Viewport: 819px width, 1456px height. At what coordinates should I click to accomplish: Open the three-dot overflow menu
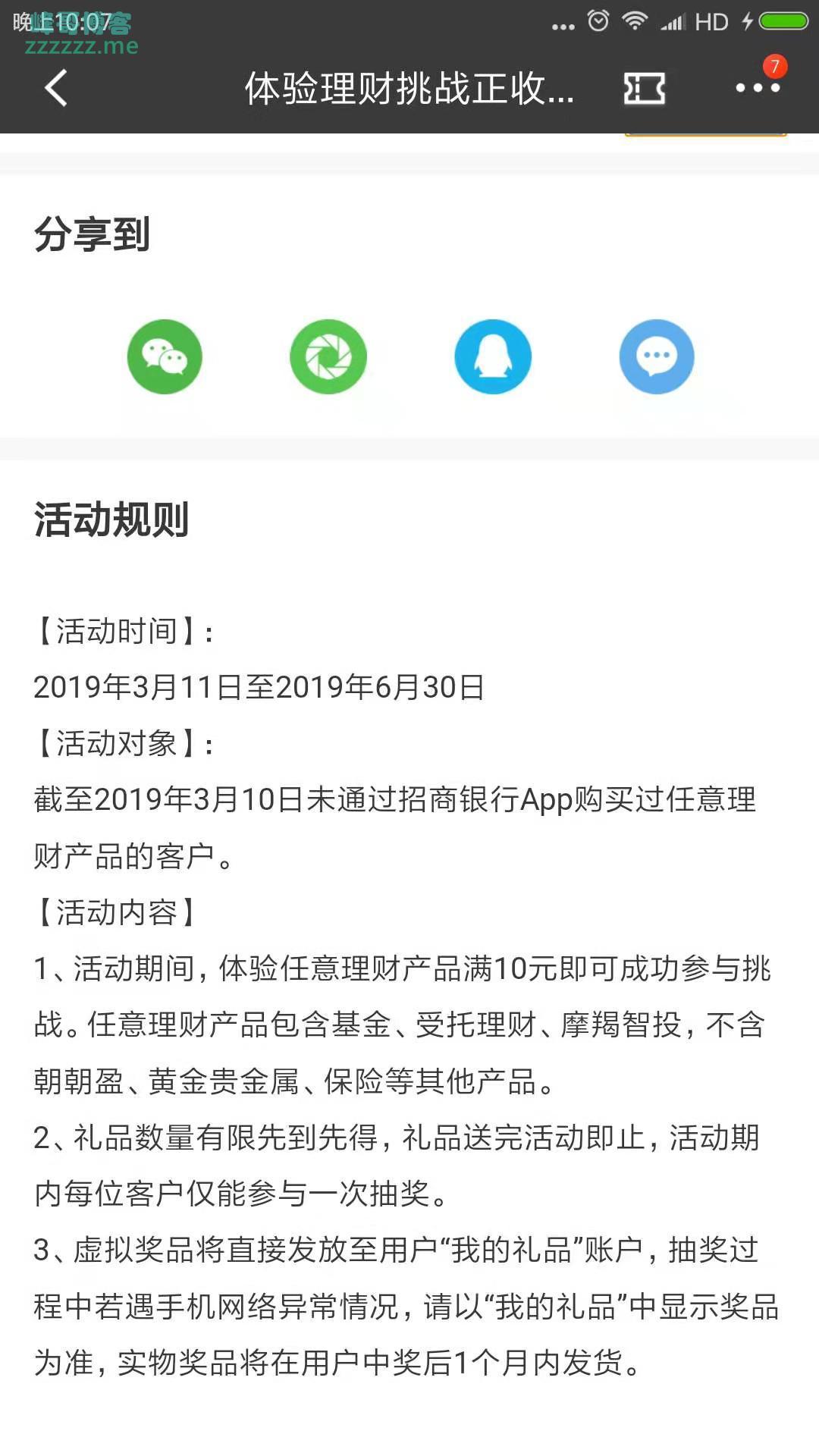[758, 88]
